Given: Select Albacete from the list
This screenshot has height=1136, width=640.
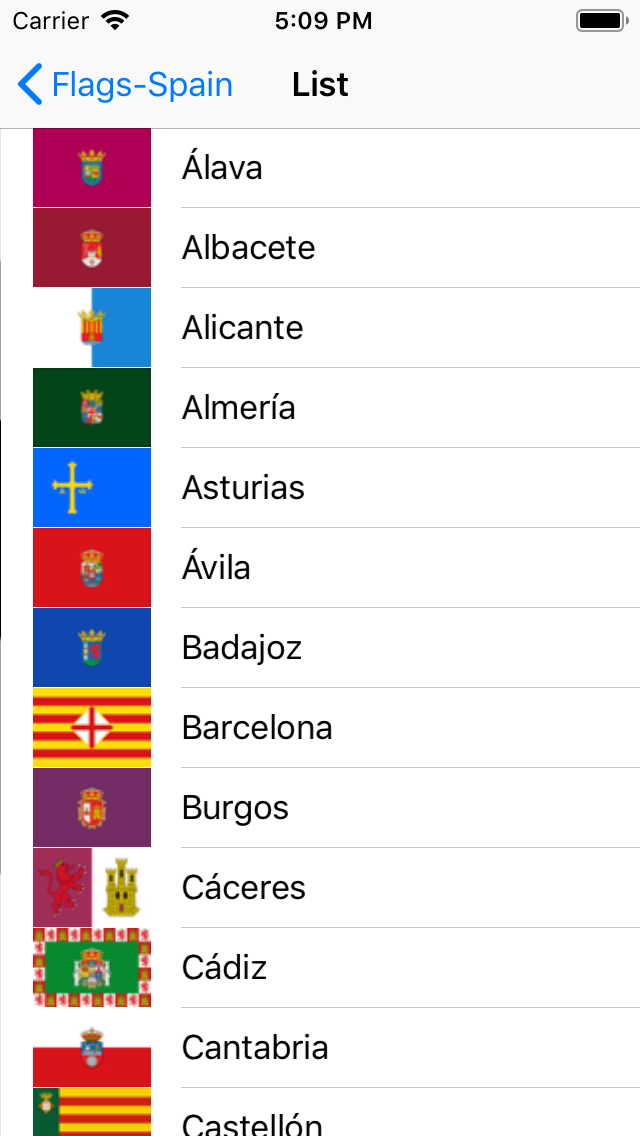Looking at the screenshot, I should 320,248.
